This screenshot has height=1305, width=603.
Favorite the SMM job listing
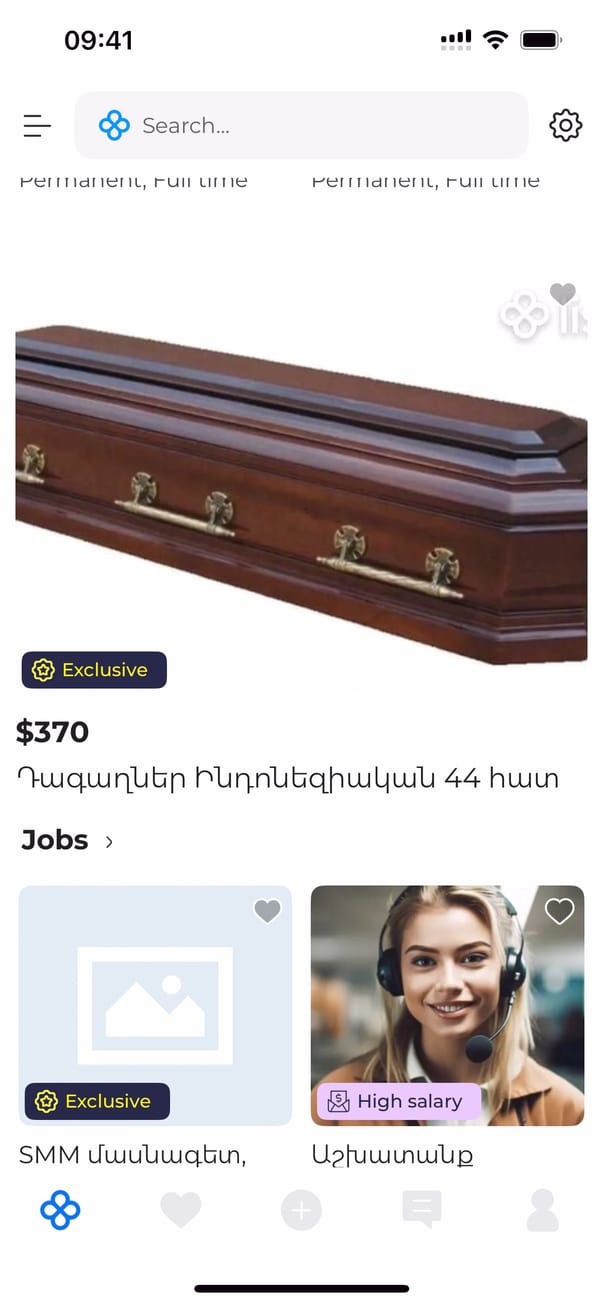pos(267,911)
